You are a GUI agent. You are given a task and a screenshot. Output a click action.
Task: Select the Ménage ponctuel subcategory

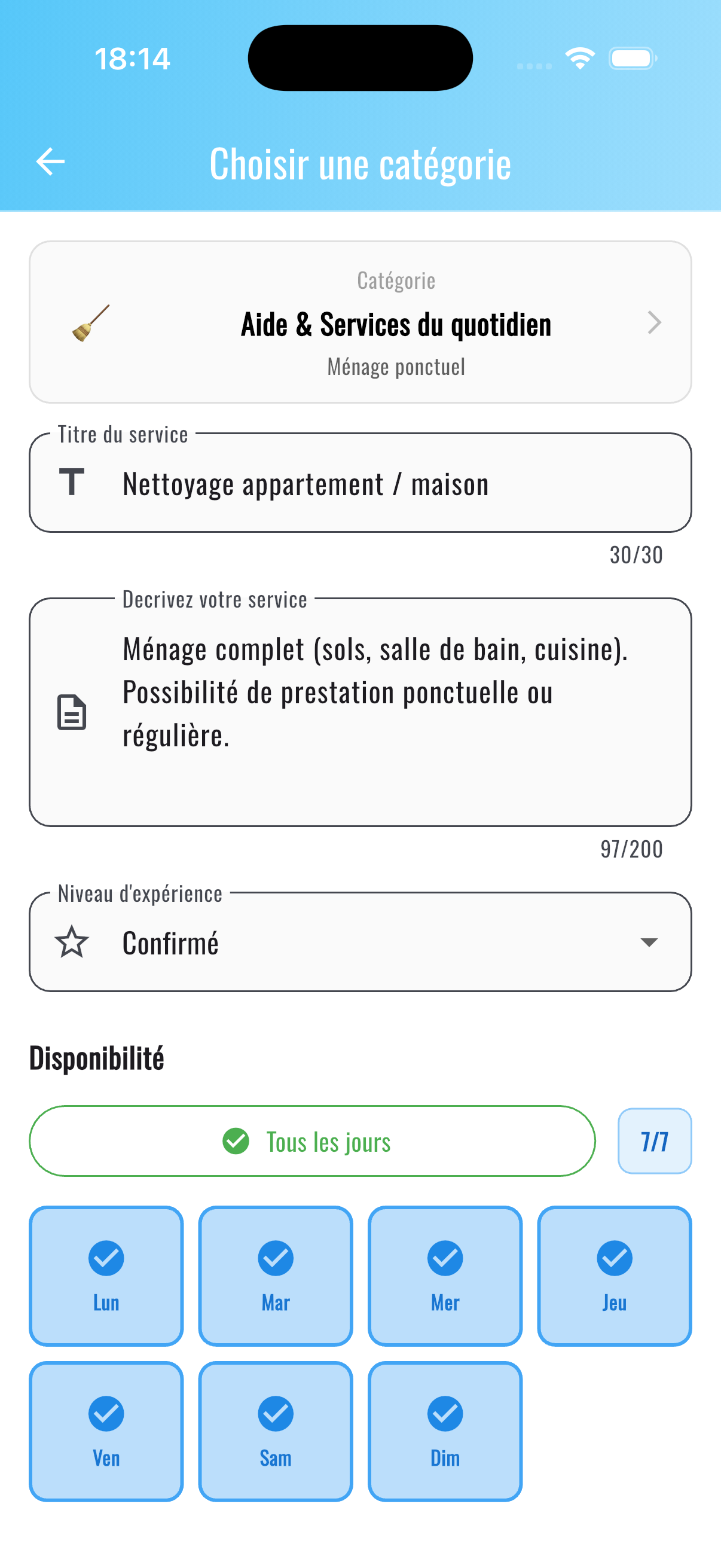tap(396, 366)
